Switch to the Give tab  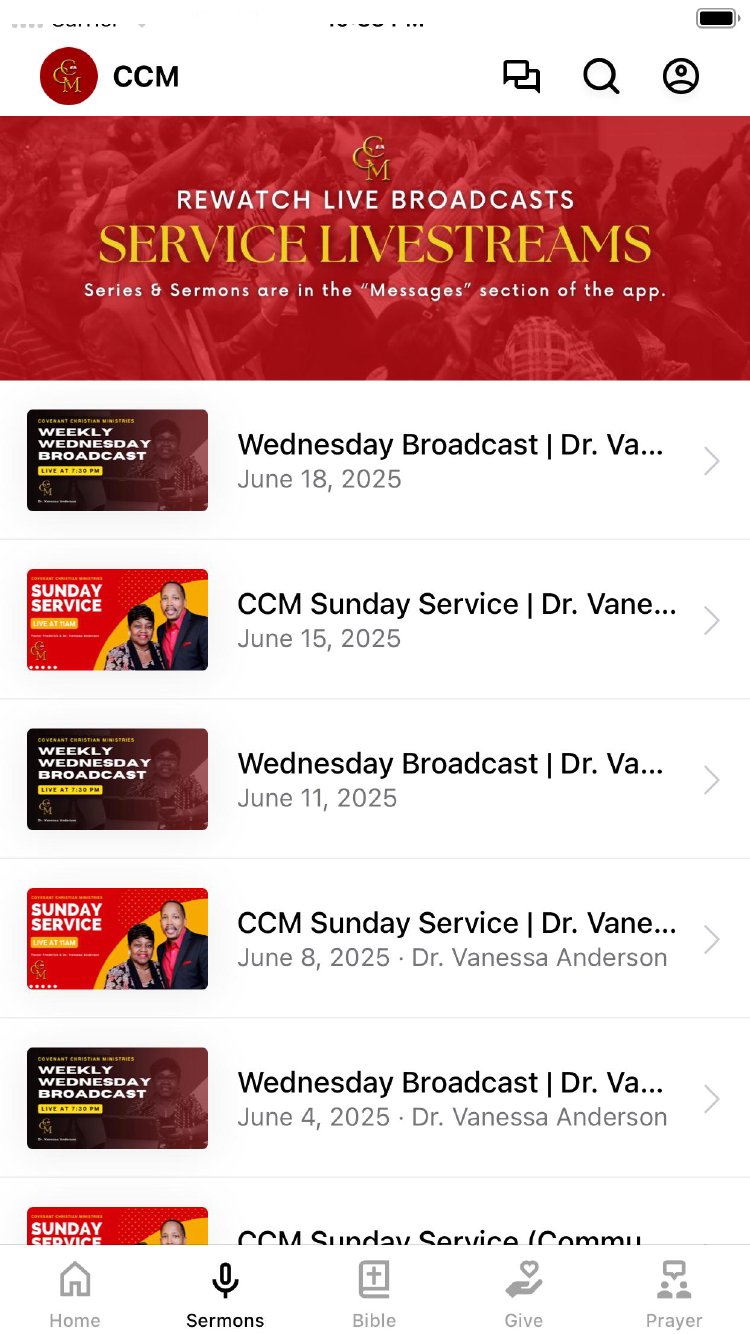click(523, 1294)
